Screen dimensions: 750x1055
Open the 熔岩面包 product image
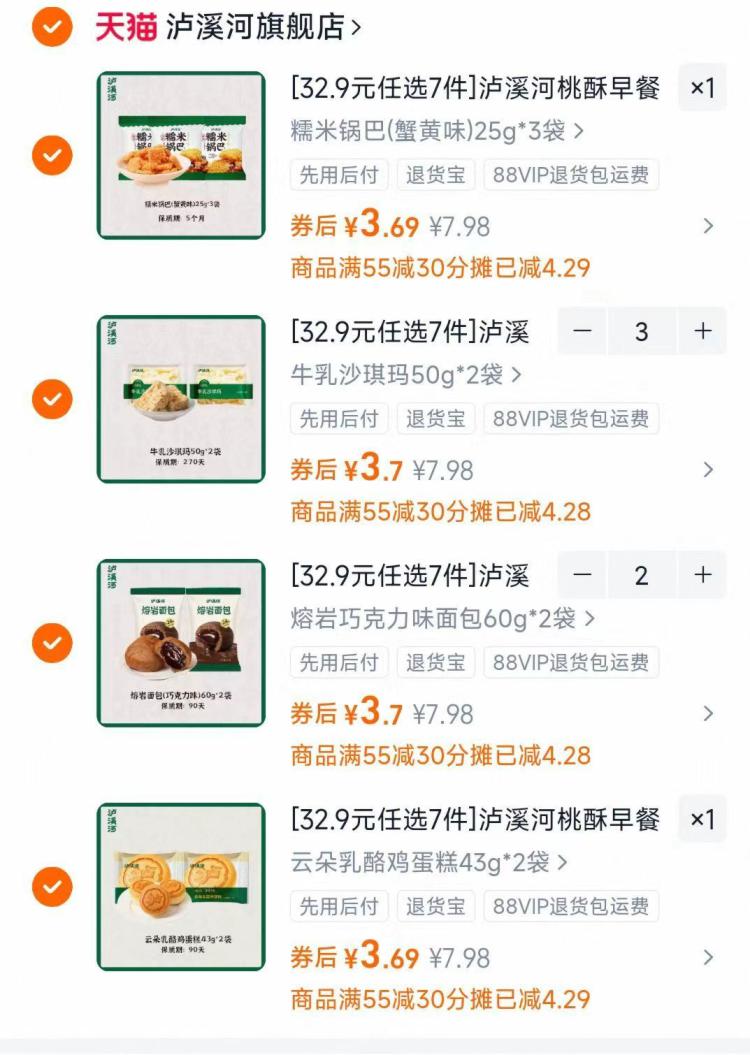point(181,643)
